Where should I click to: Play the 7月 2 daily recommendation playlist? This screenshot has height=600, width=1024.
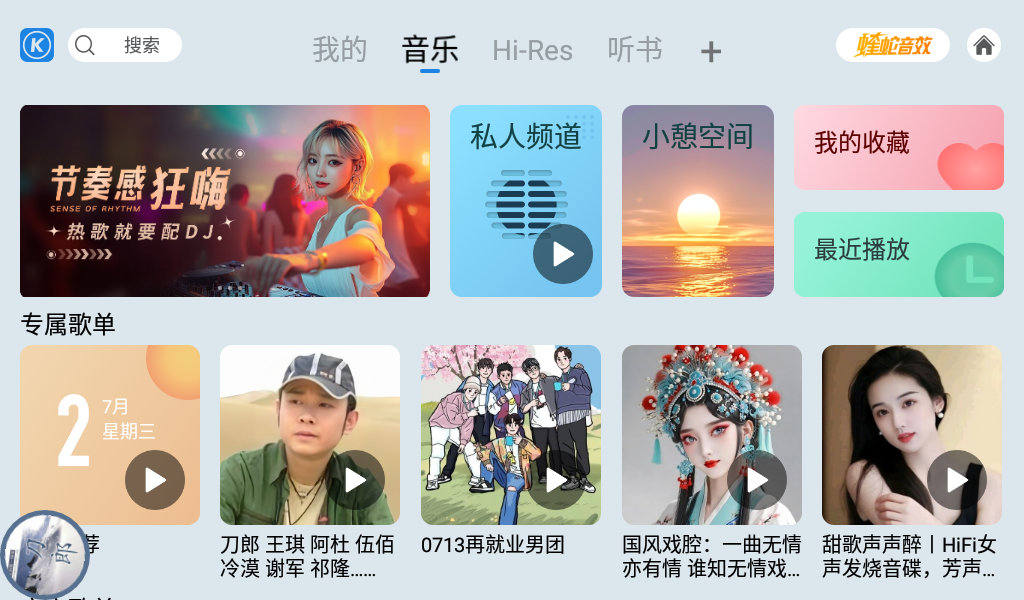(155, 480)
